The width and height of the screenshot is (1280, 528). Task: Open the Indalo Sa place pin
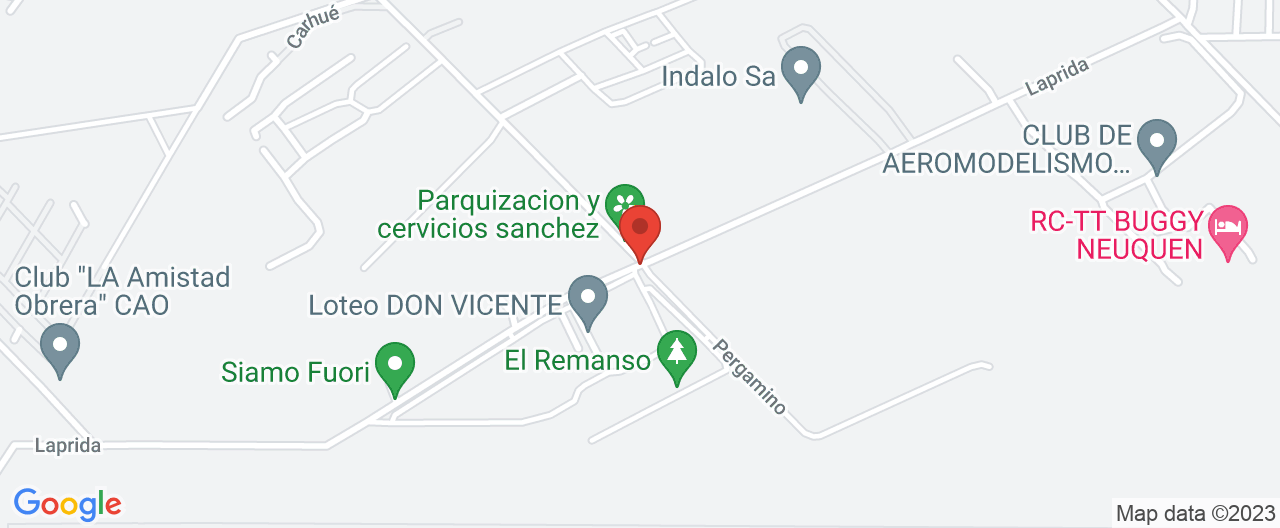tap(800, 71)
